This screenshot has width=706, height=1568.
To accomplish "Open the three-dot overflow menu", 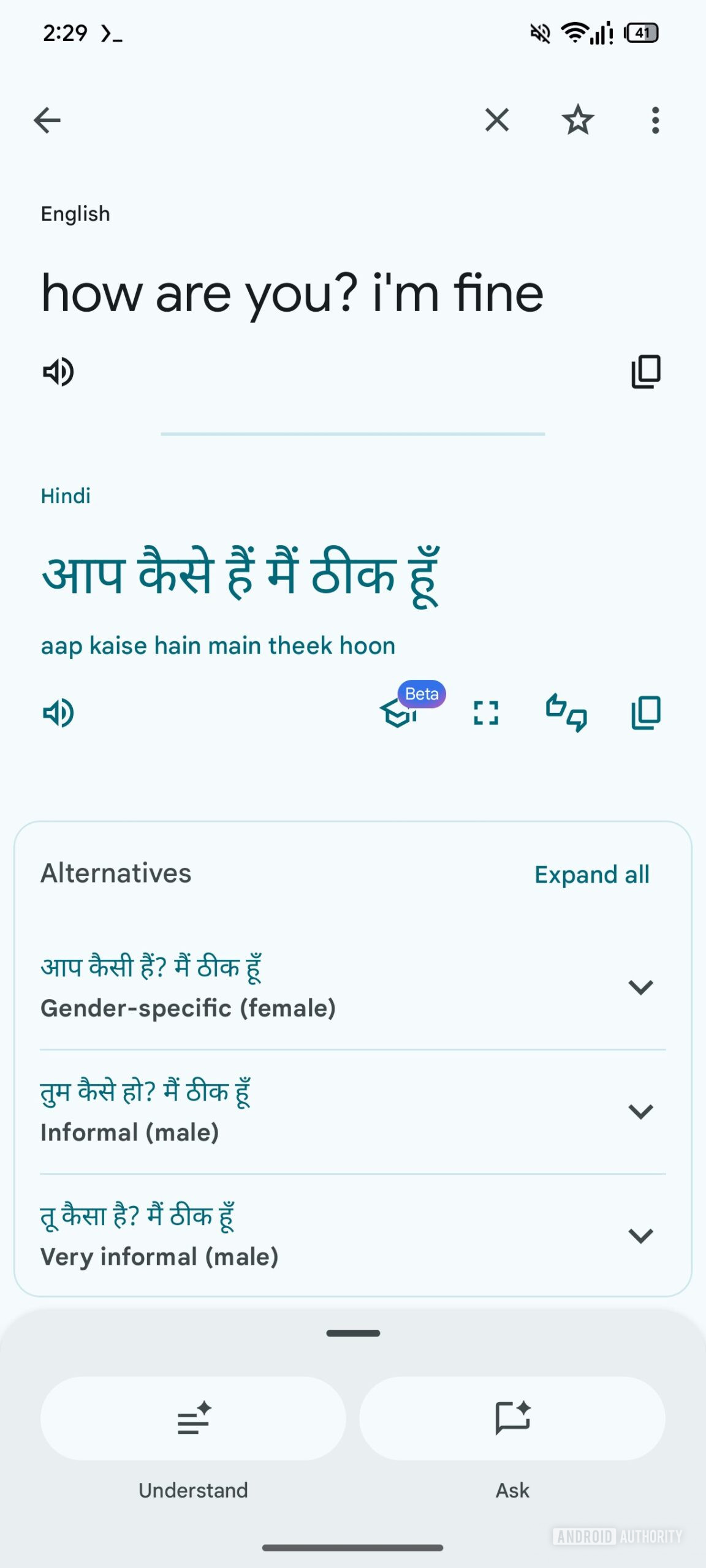I will point(655,120).
